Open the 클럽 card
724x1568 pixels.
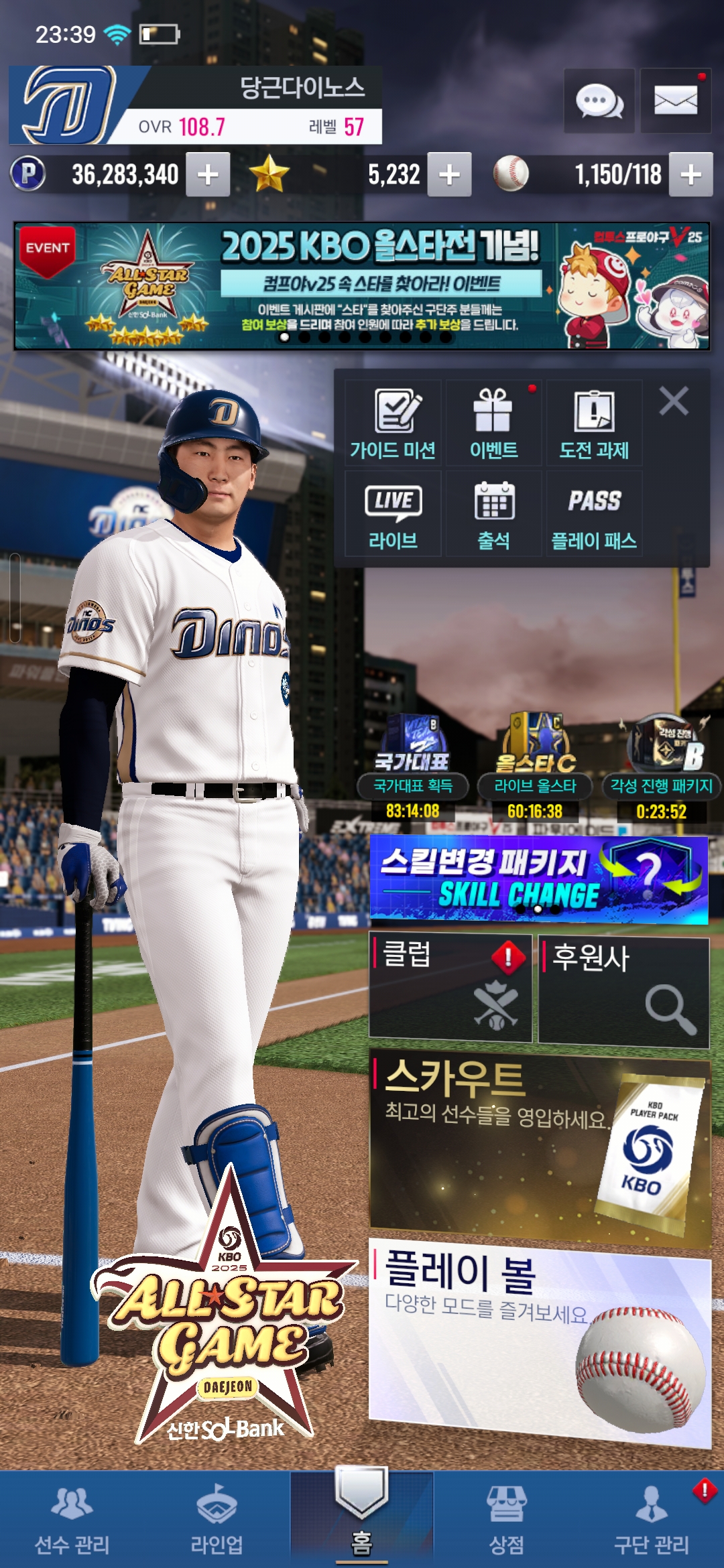[450, 988]
